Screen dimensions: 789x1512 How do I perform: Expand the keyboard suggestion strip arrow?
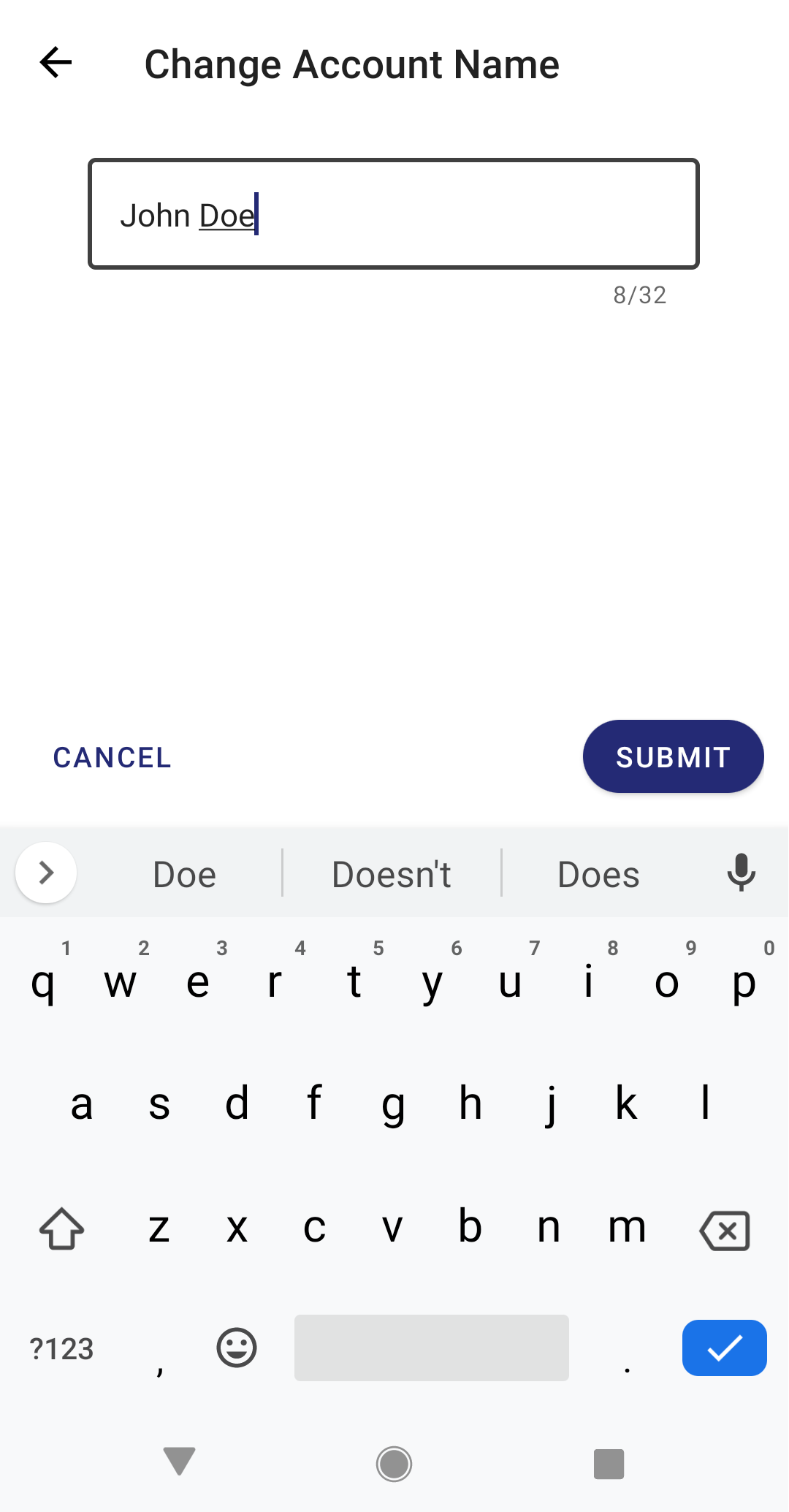[46, 873]
